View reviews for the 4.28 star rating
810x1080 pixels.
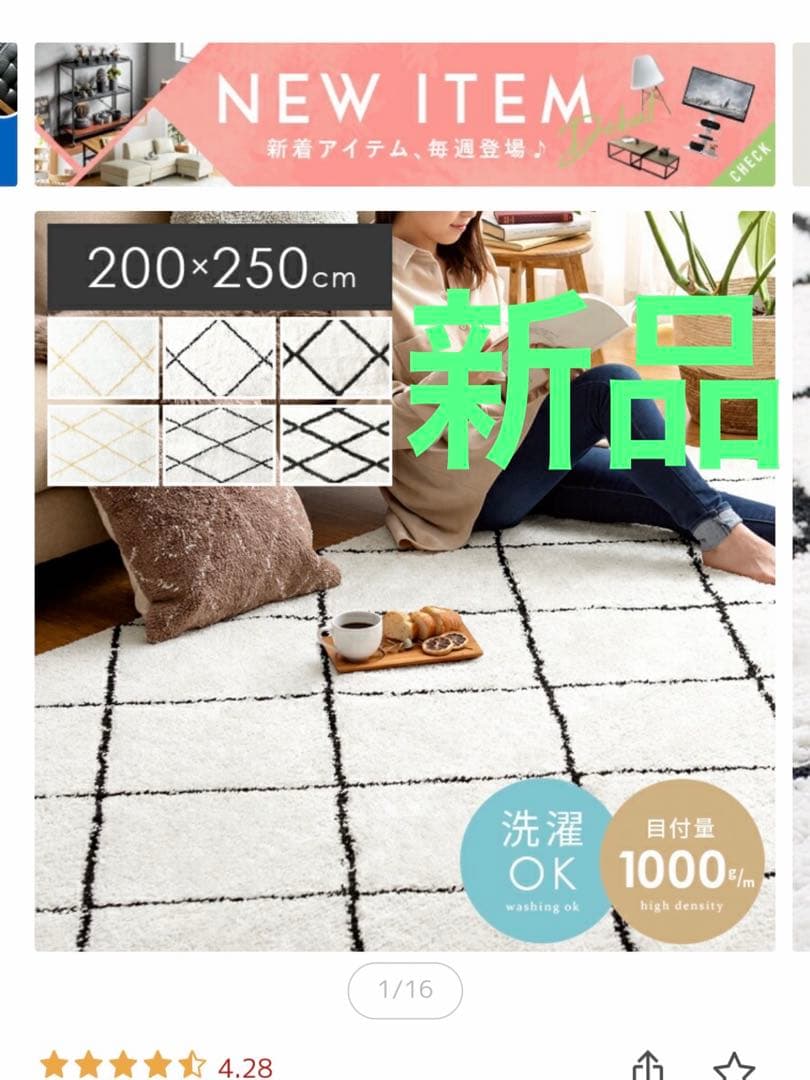pyautogui.click(x=156, y=1066)
